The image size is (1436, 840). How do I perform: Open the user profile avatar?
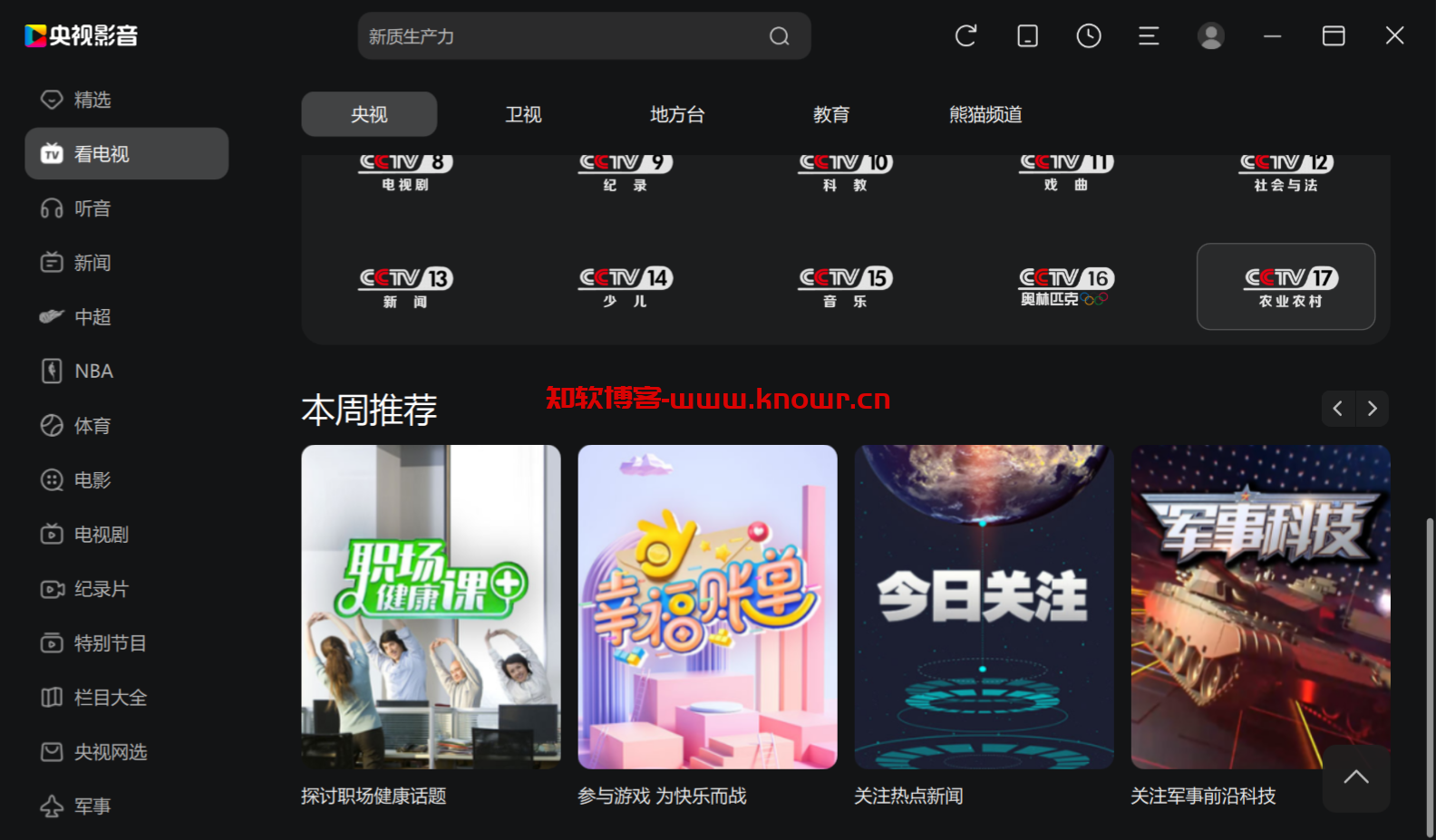pos(1210,36)
